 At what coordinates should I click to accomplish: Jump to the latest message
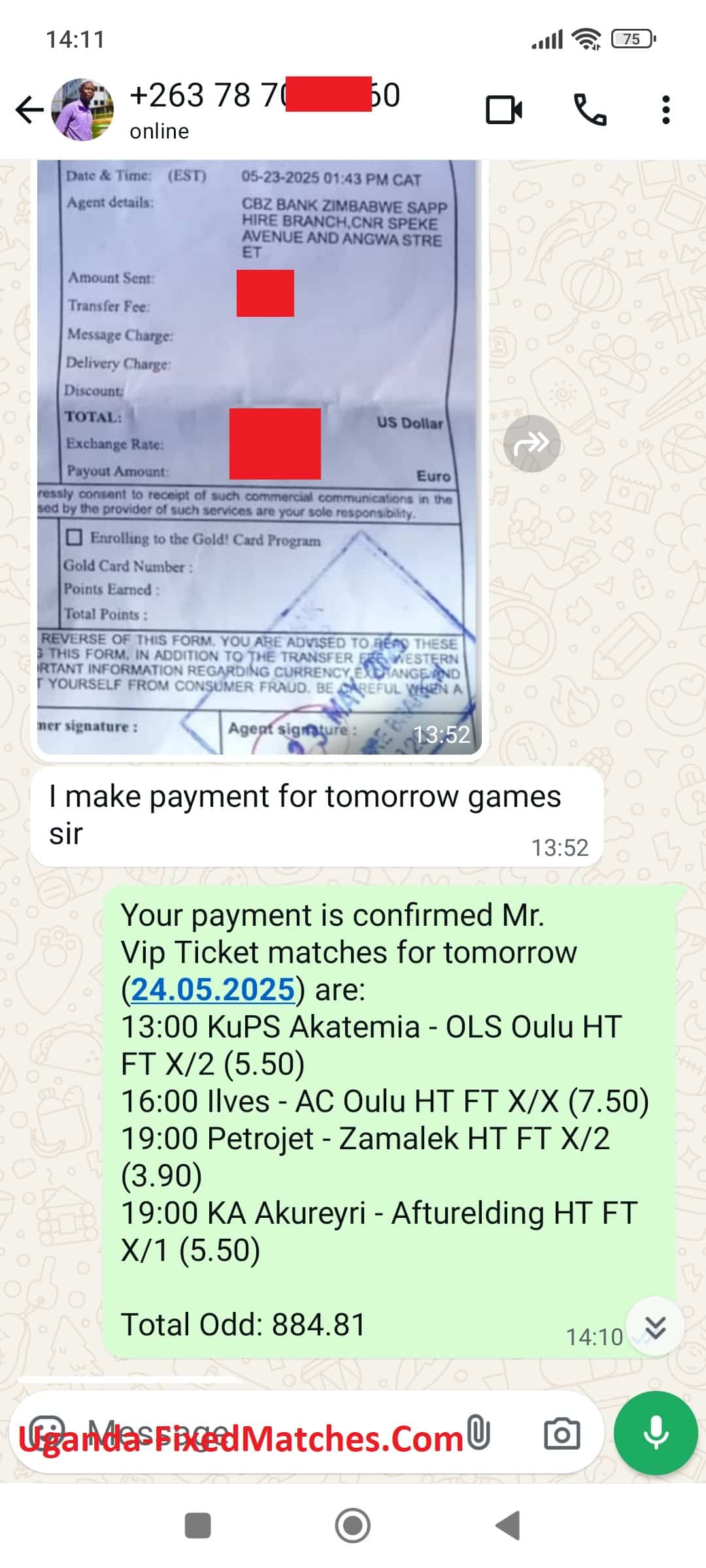(x=655, y=1328)
